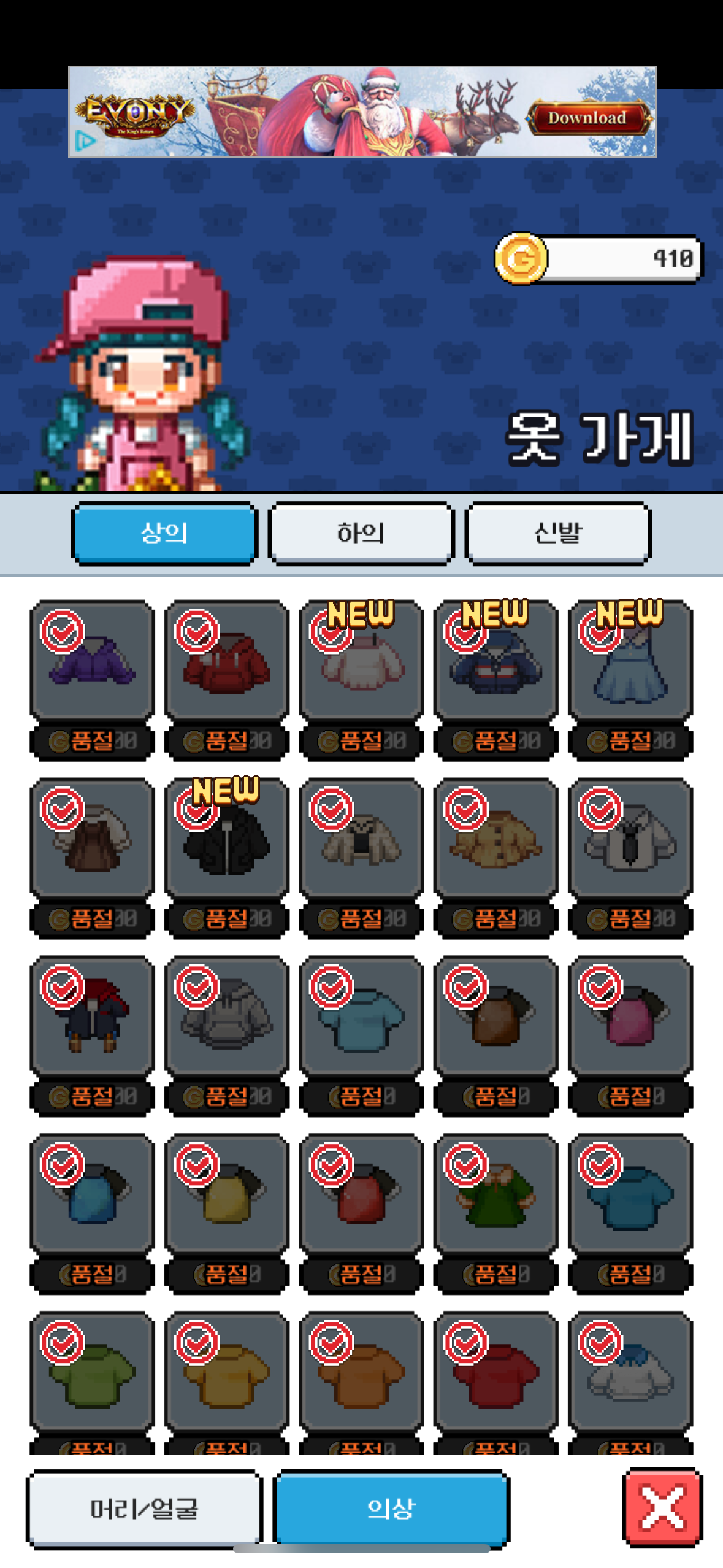
Task: Tap the Evony ad Download button
Action: [587, 117]
